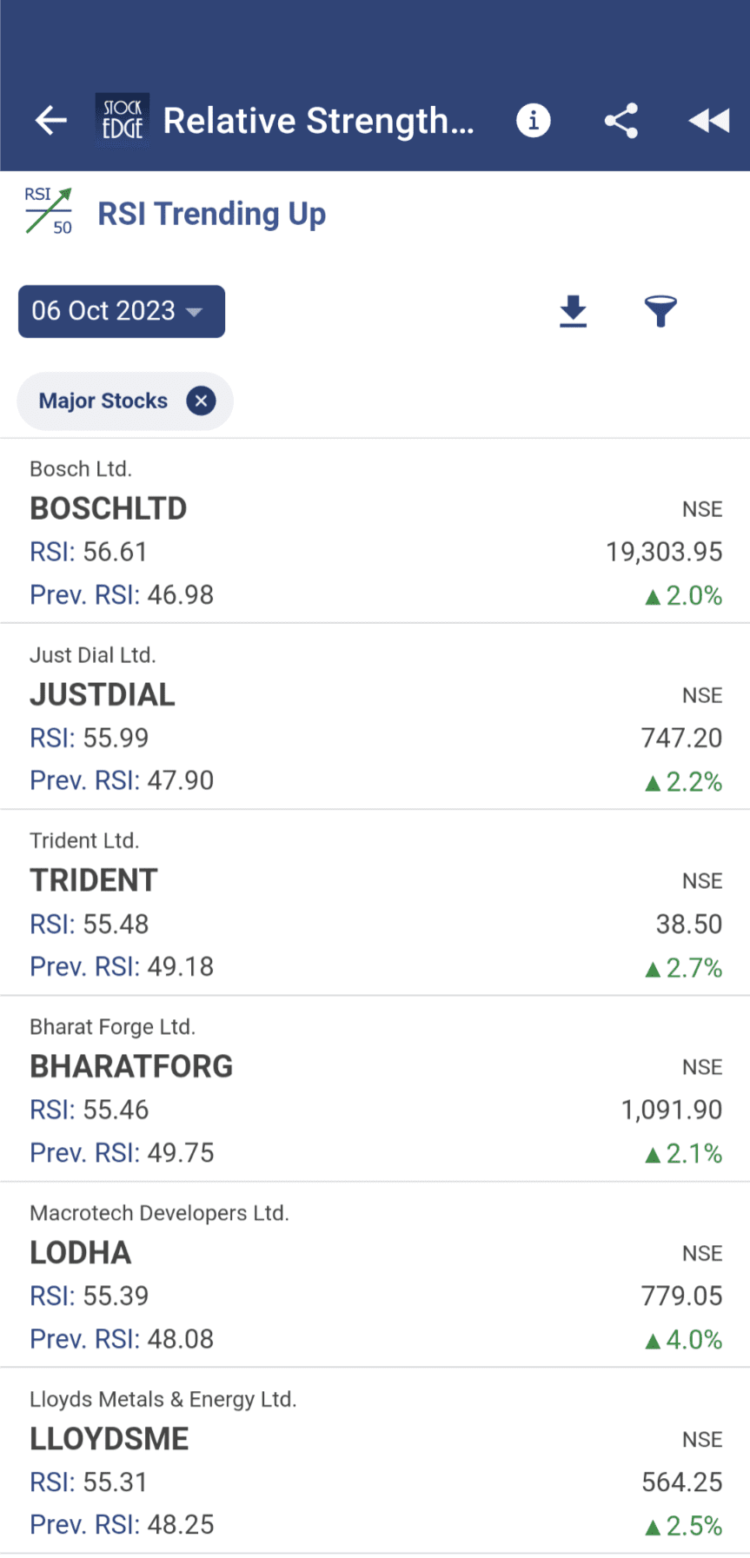The width and height of the screenshot is (750, 1558).
Task: Share the RSI Trending Up scan
Action: click(x=621, y=120)
